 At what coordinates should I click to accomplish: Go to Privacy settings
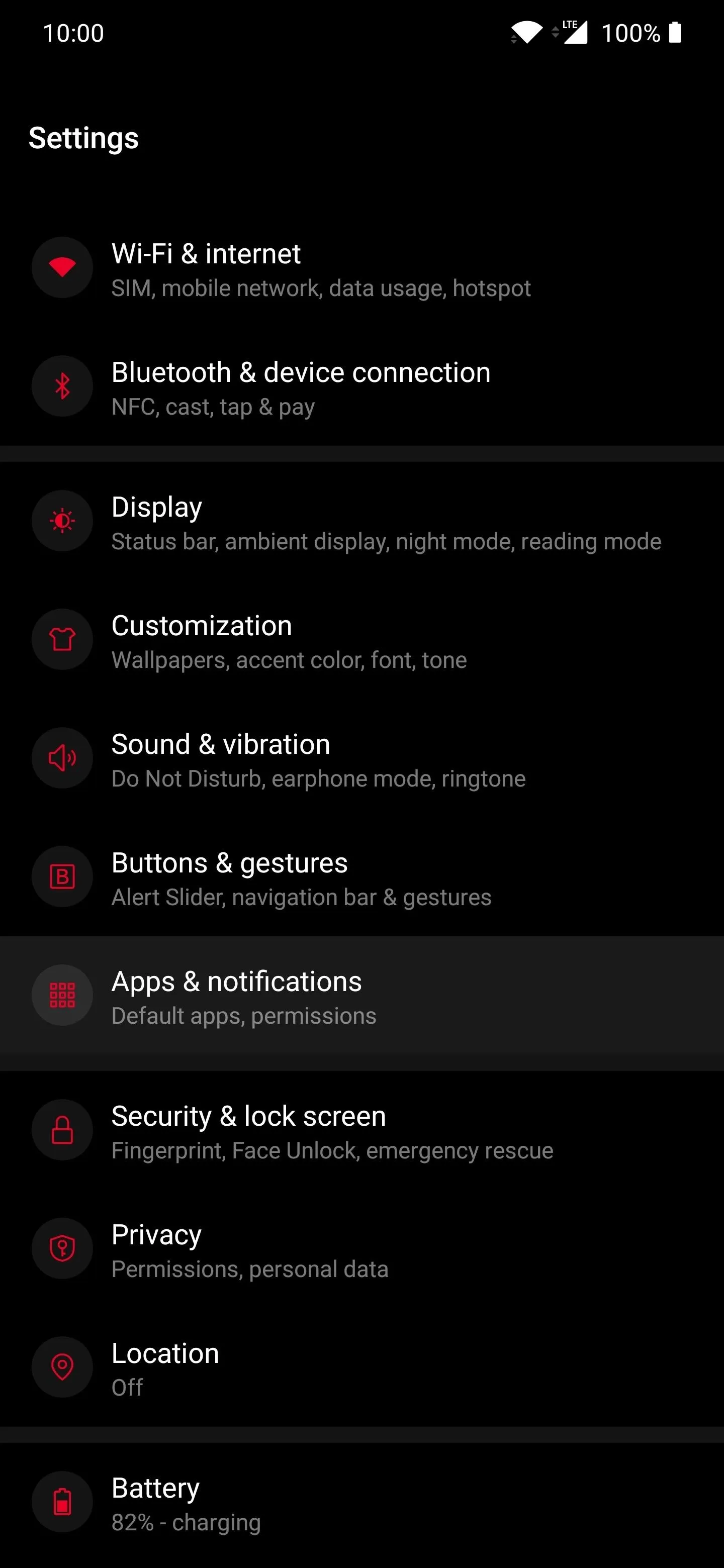click(361, 1249)
